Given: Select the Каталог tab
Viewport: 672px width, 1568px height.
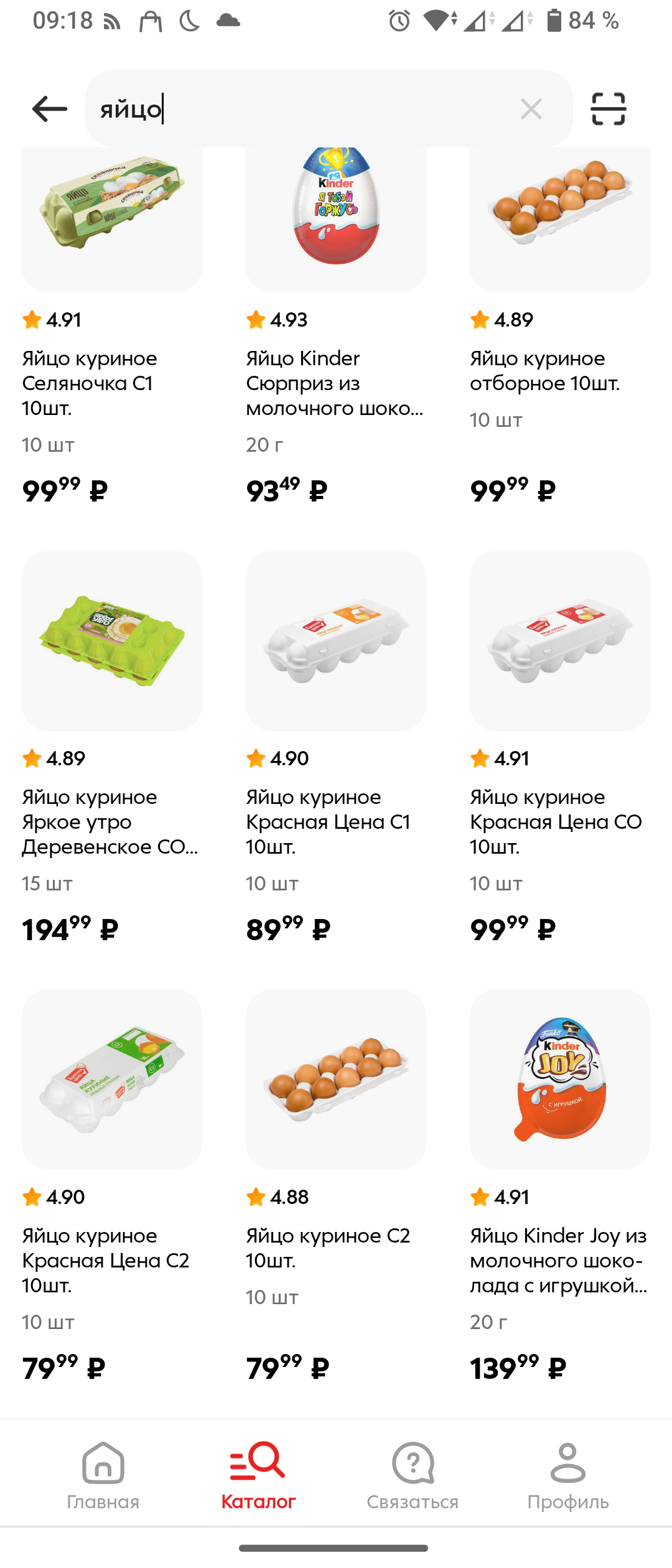Looking at the screenshot, I should pos(258,1476).
